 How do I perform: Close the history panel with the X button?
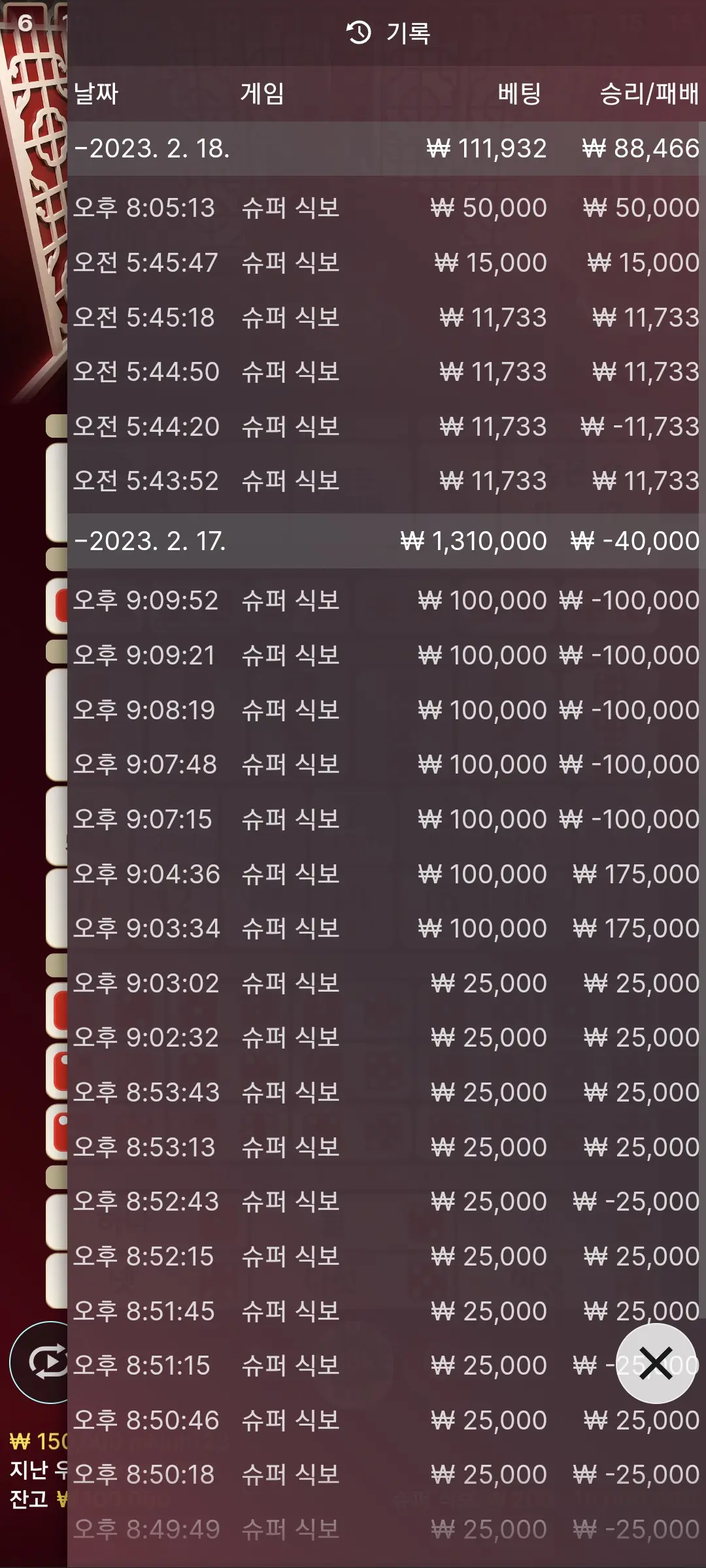point(656,1364)
